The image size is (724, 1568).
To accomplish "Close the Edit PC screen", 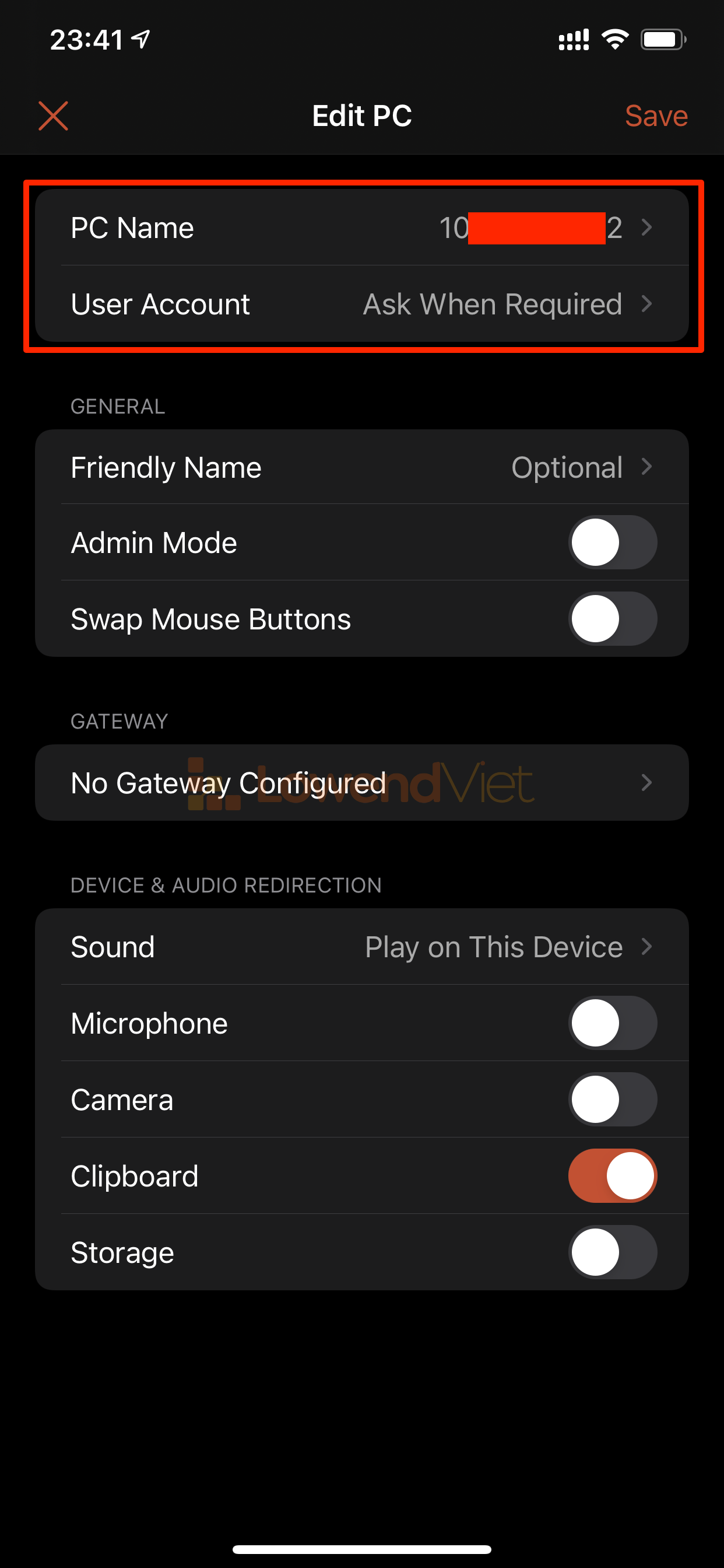I will [x=54, y=116].
